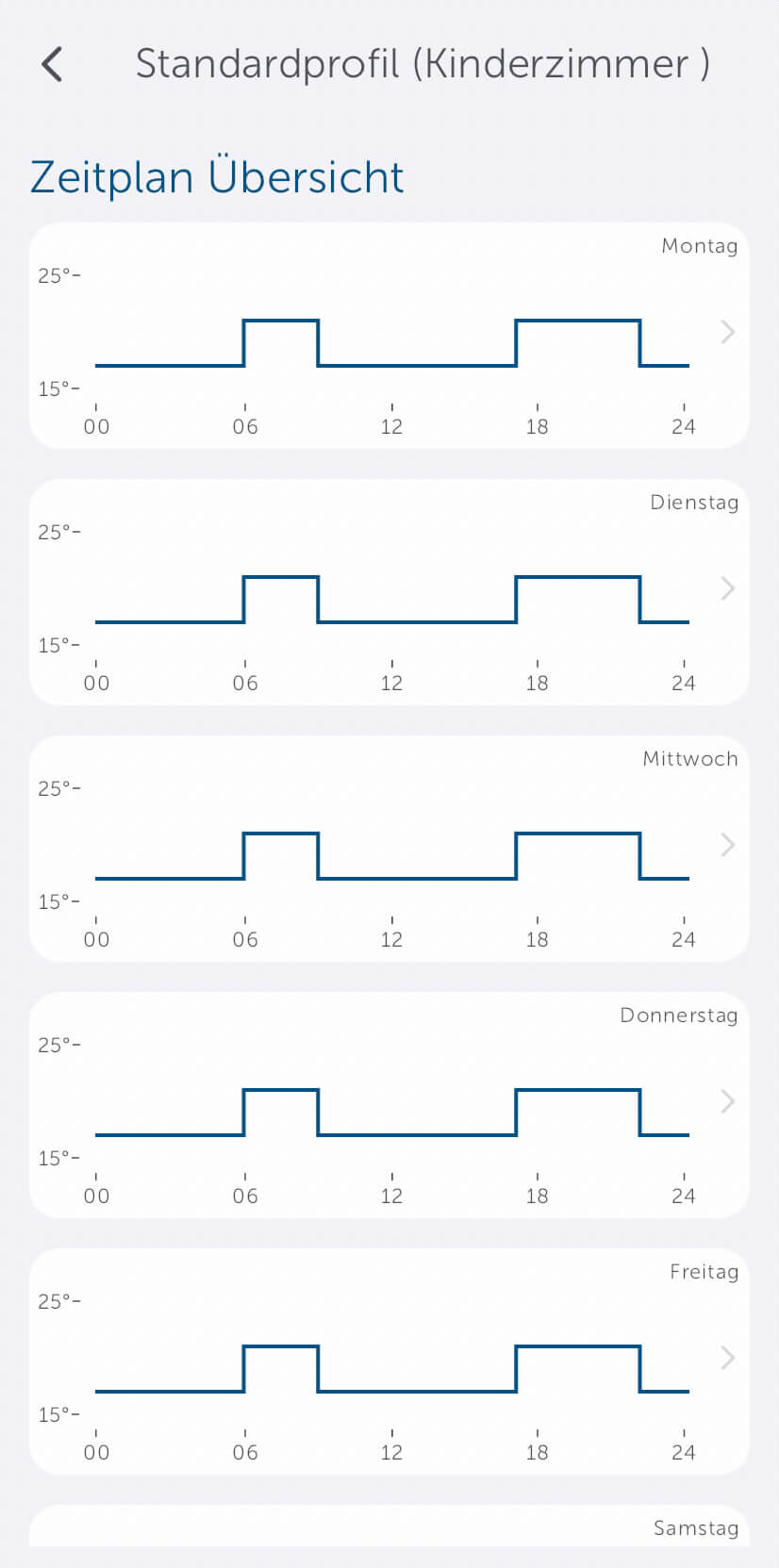Click the 06 time marker on Mittwoch chart

click(245, 939)
